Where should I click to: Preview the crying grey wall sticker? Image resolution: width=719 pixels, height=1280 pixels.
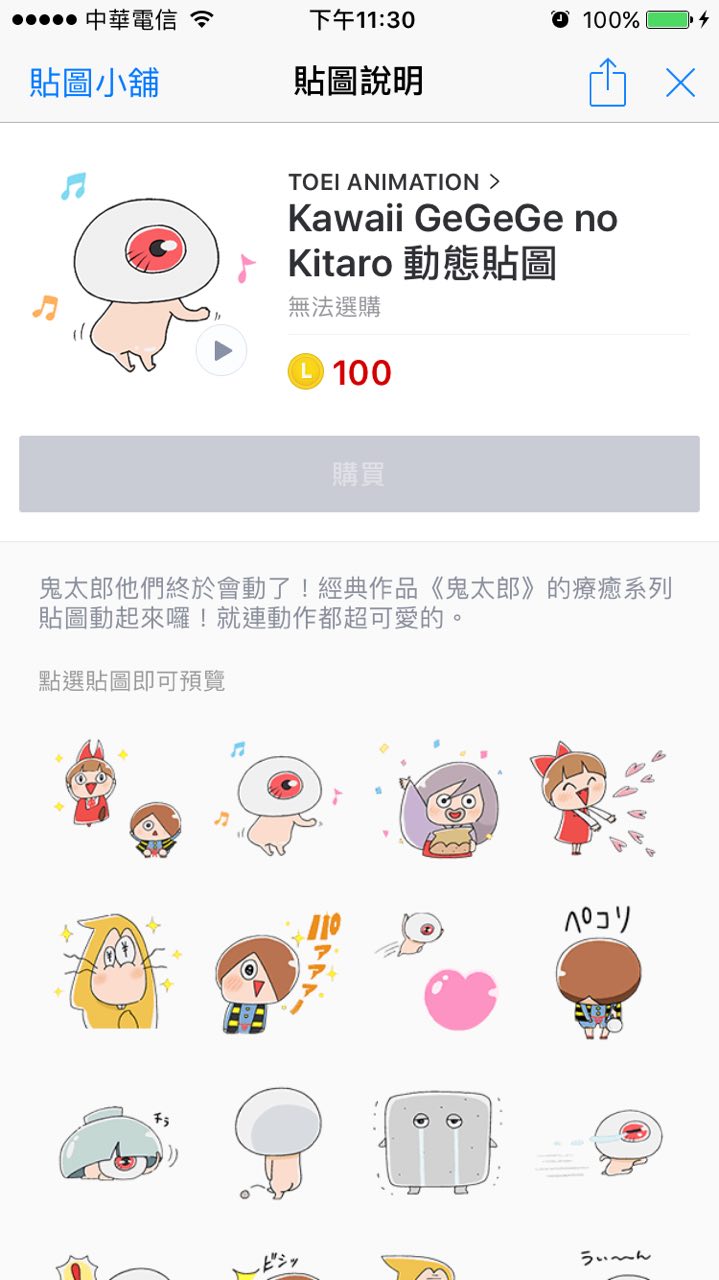click(440, 1142)
